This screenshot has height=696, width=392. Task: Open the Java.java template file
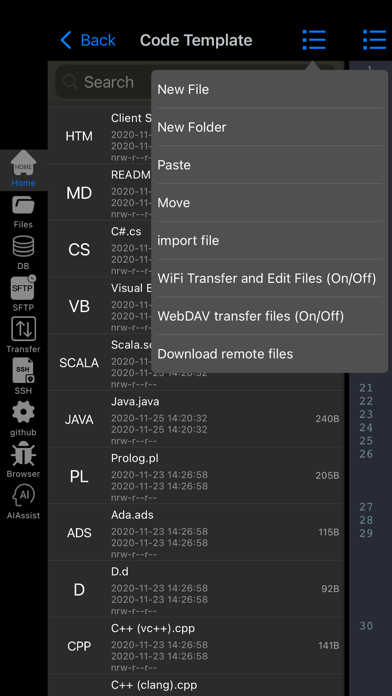click(x=196, y=419)
